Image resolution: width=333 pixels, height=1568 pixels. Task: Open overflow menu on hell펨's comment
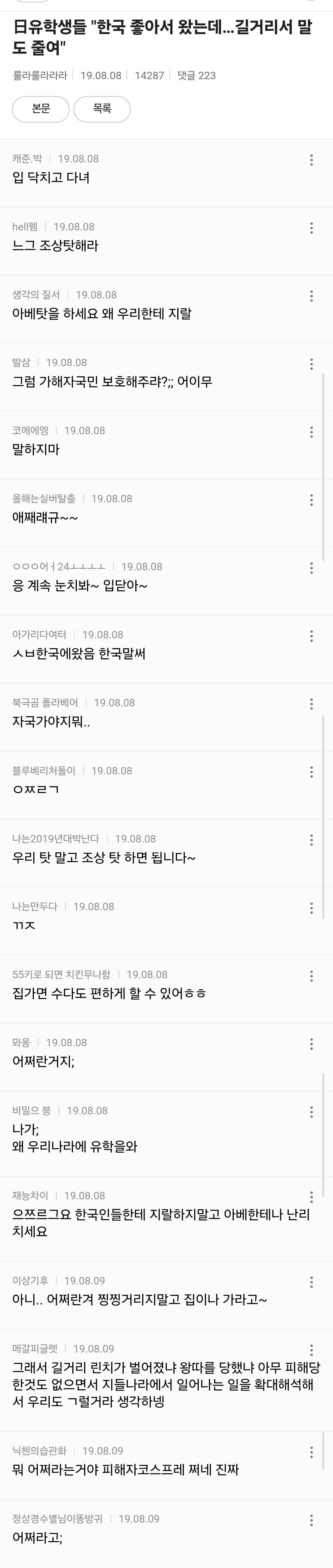[311, 228]
